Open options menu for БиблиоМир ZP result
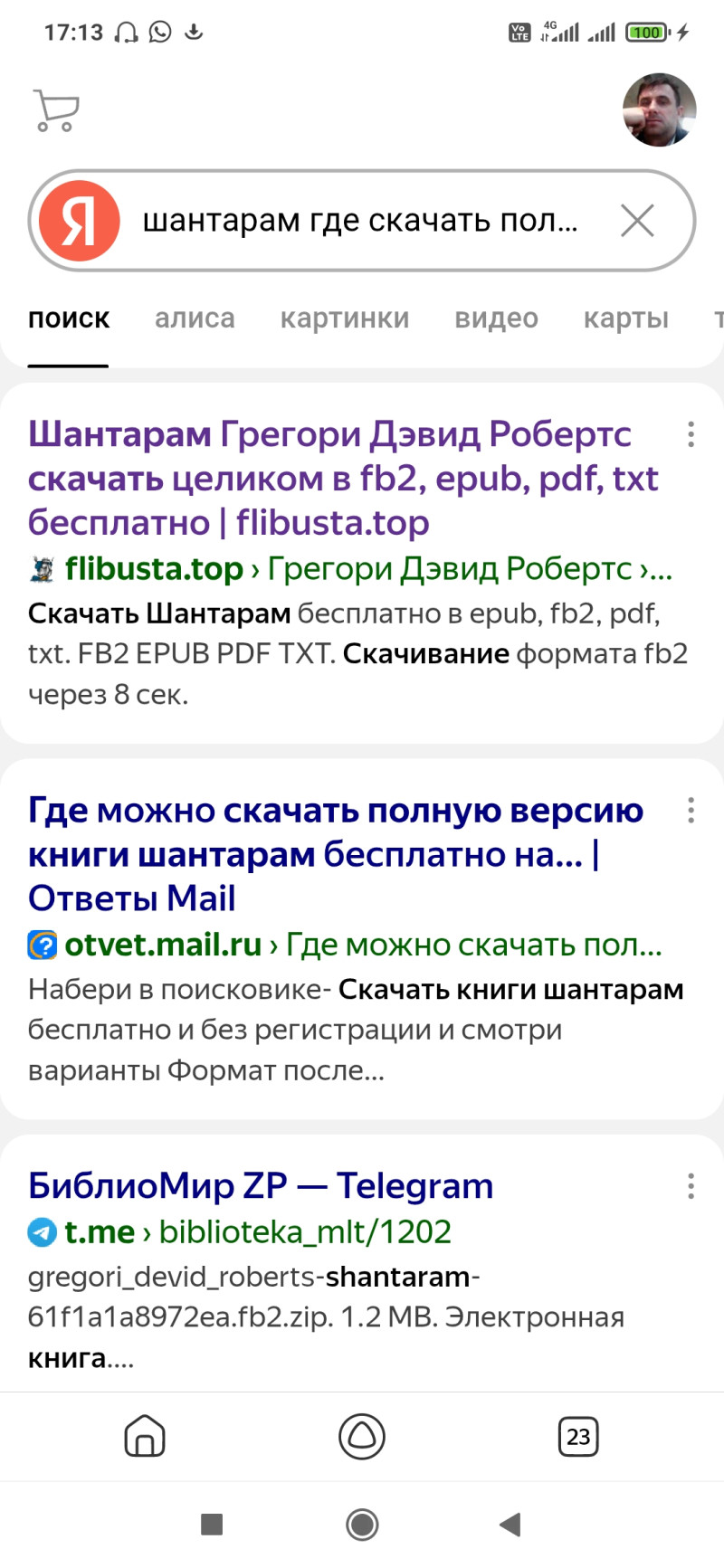Viewport: 724px width, 1568px height. click(x=691, y=1186)
